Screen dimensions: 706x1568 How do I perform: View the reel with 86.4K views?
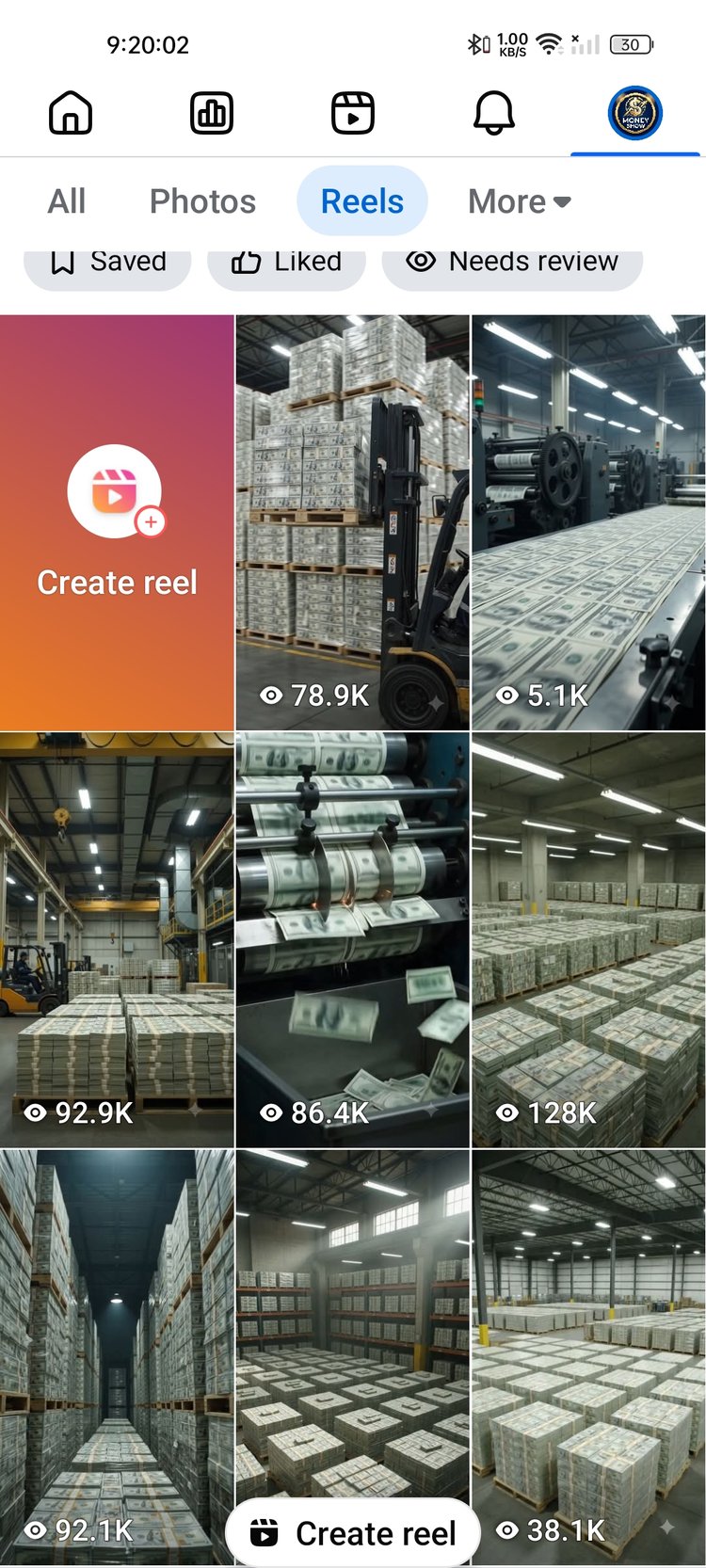[352, 940]
